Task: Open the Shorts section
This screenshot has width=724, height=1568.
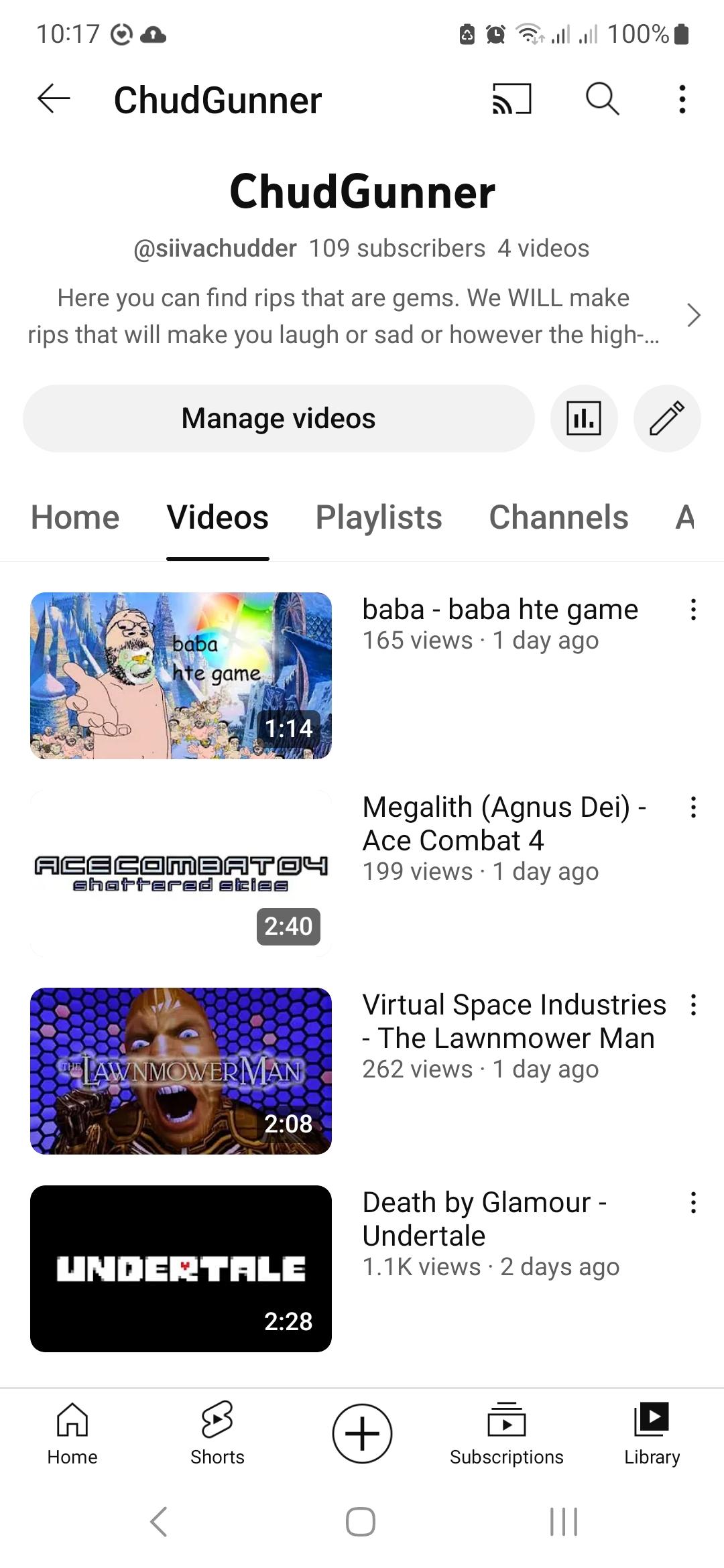Action: pyautogui.click(x=217, y=1433)
